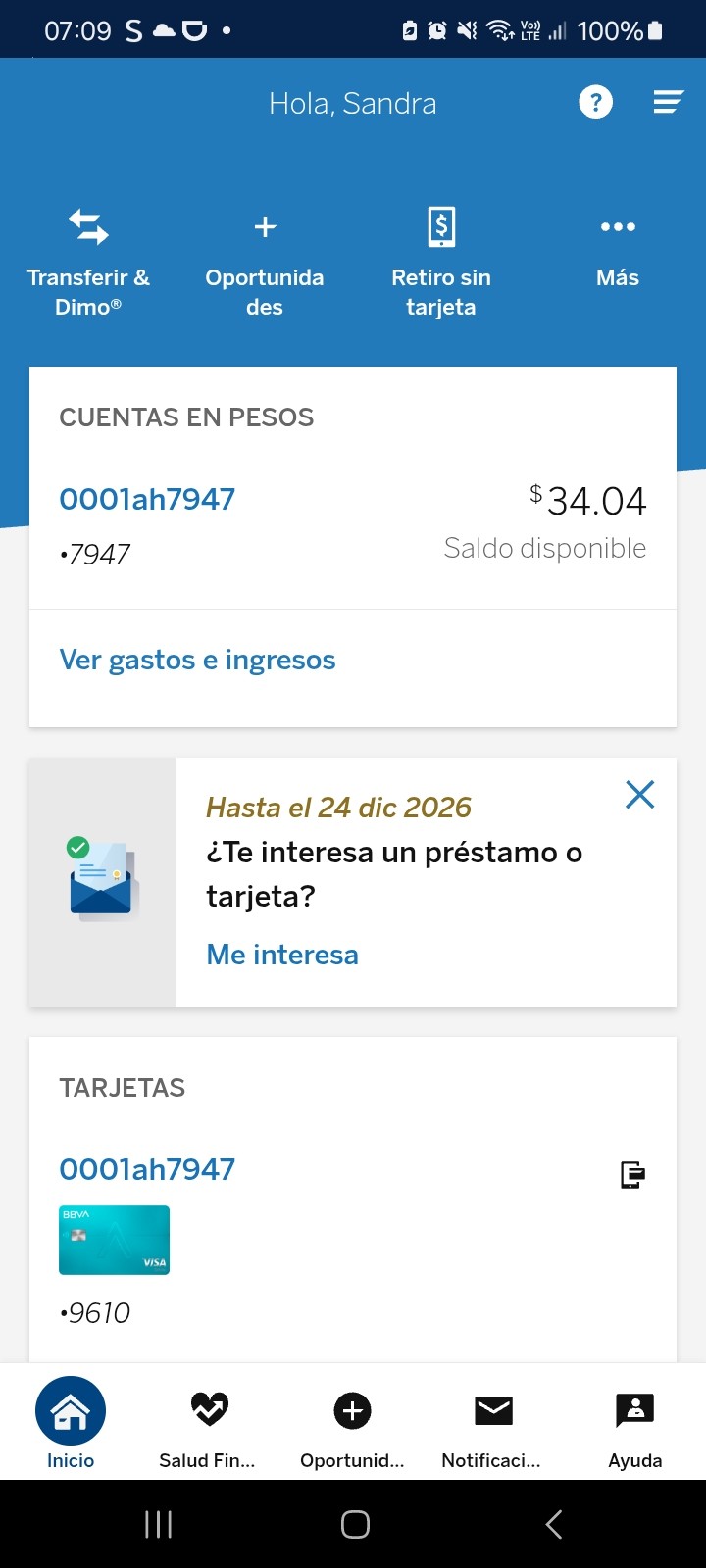Open the hamburger menu at top right

pyautogui.click(x=668, y=102)
